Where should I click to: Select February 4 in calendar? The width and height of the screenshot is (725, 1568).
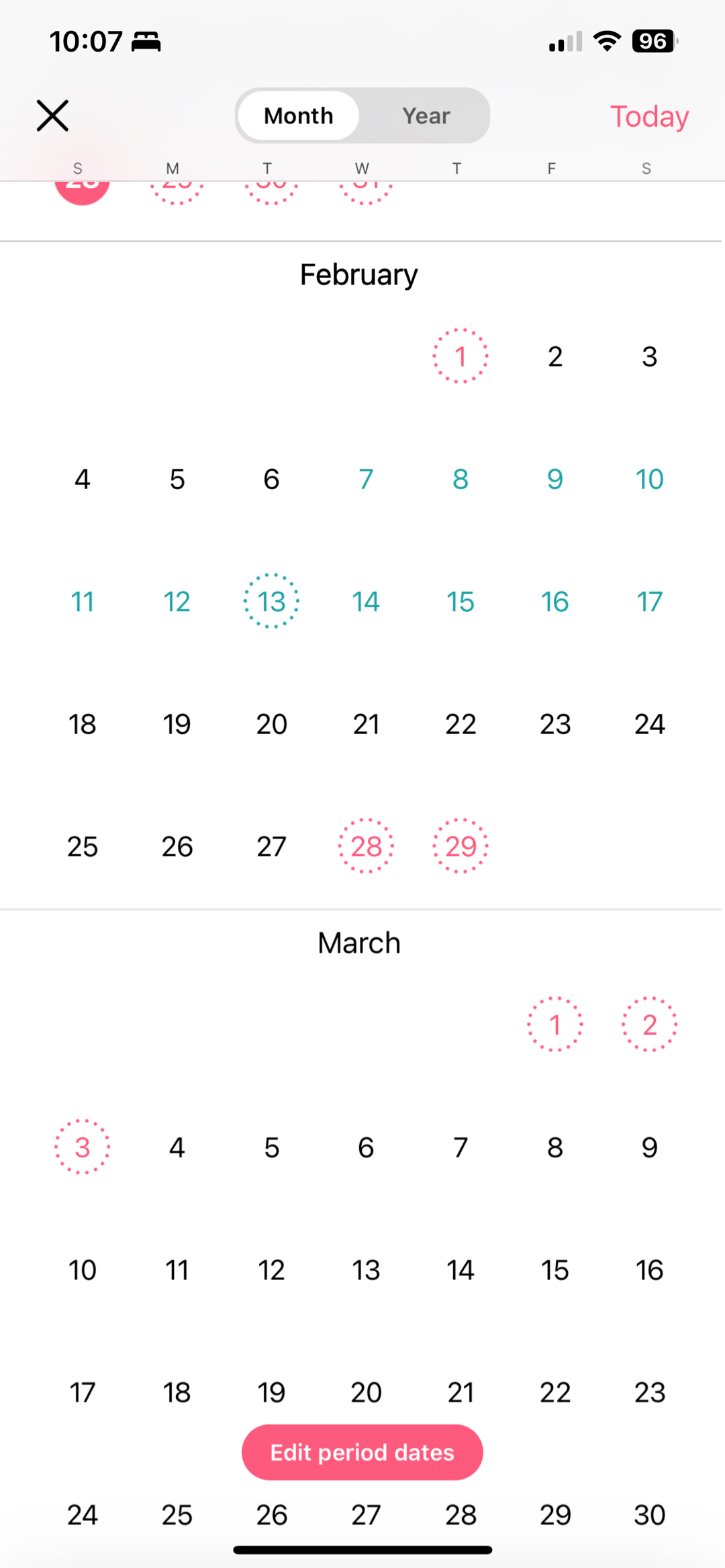pos(82,479)
